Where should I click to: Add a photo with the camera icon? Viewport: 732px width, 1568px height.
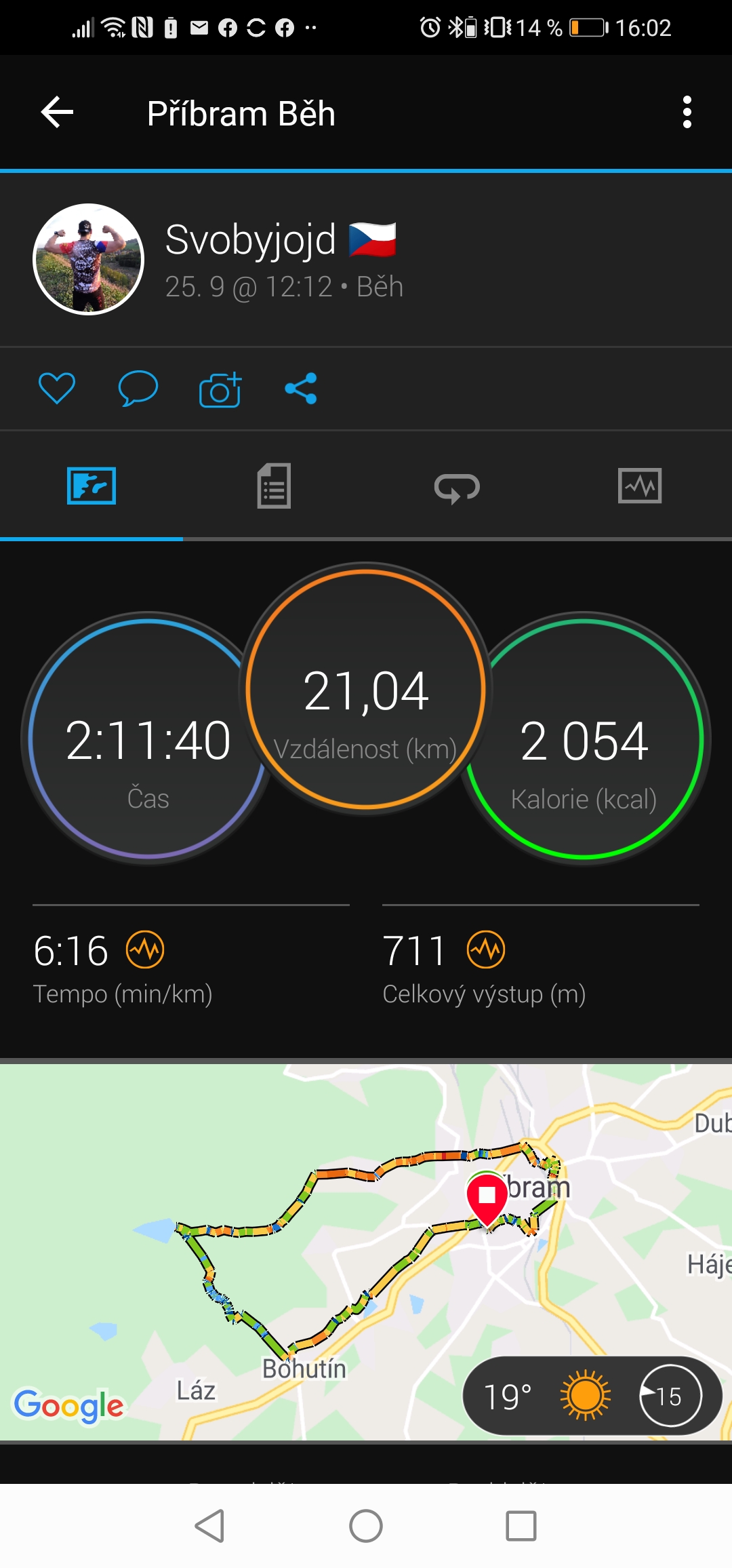click(220, 389)
